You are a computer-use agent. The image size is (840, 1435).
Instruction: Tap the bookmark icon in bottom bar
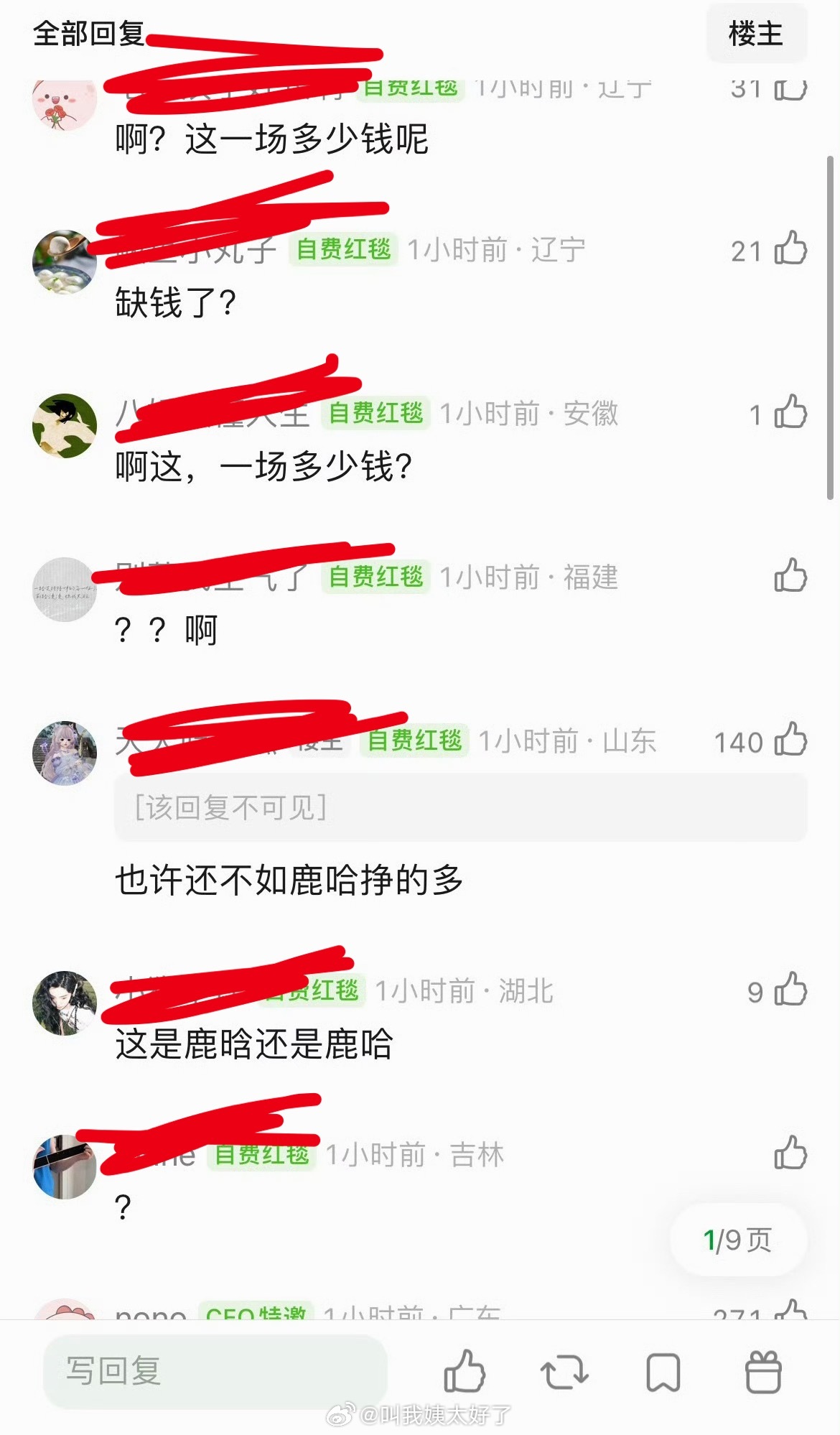(664, 1372)
